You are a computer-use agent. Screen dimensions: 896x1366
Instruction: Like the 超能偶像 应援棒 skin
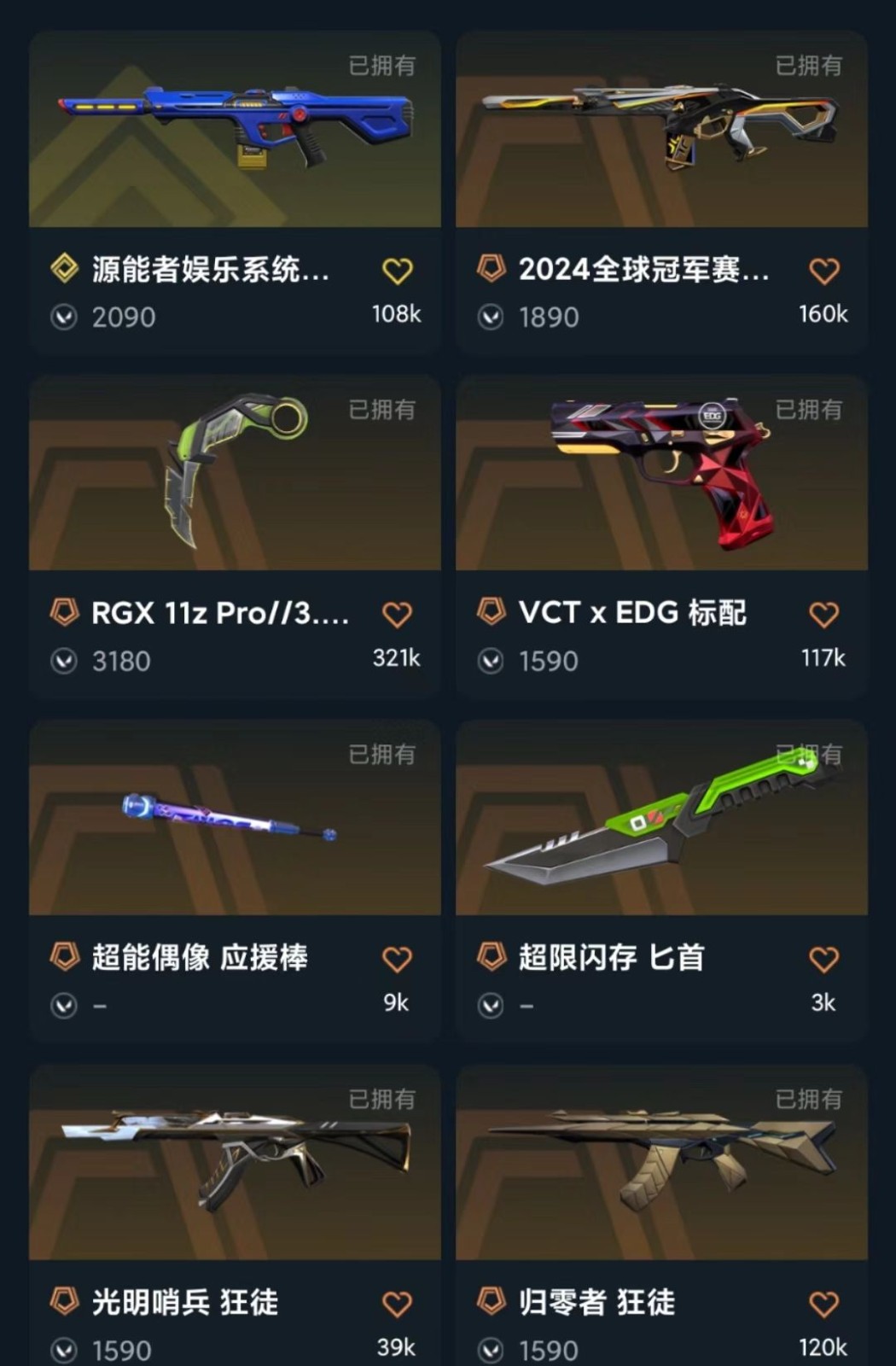397,960
